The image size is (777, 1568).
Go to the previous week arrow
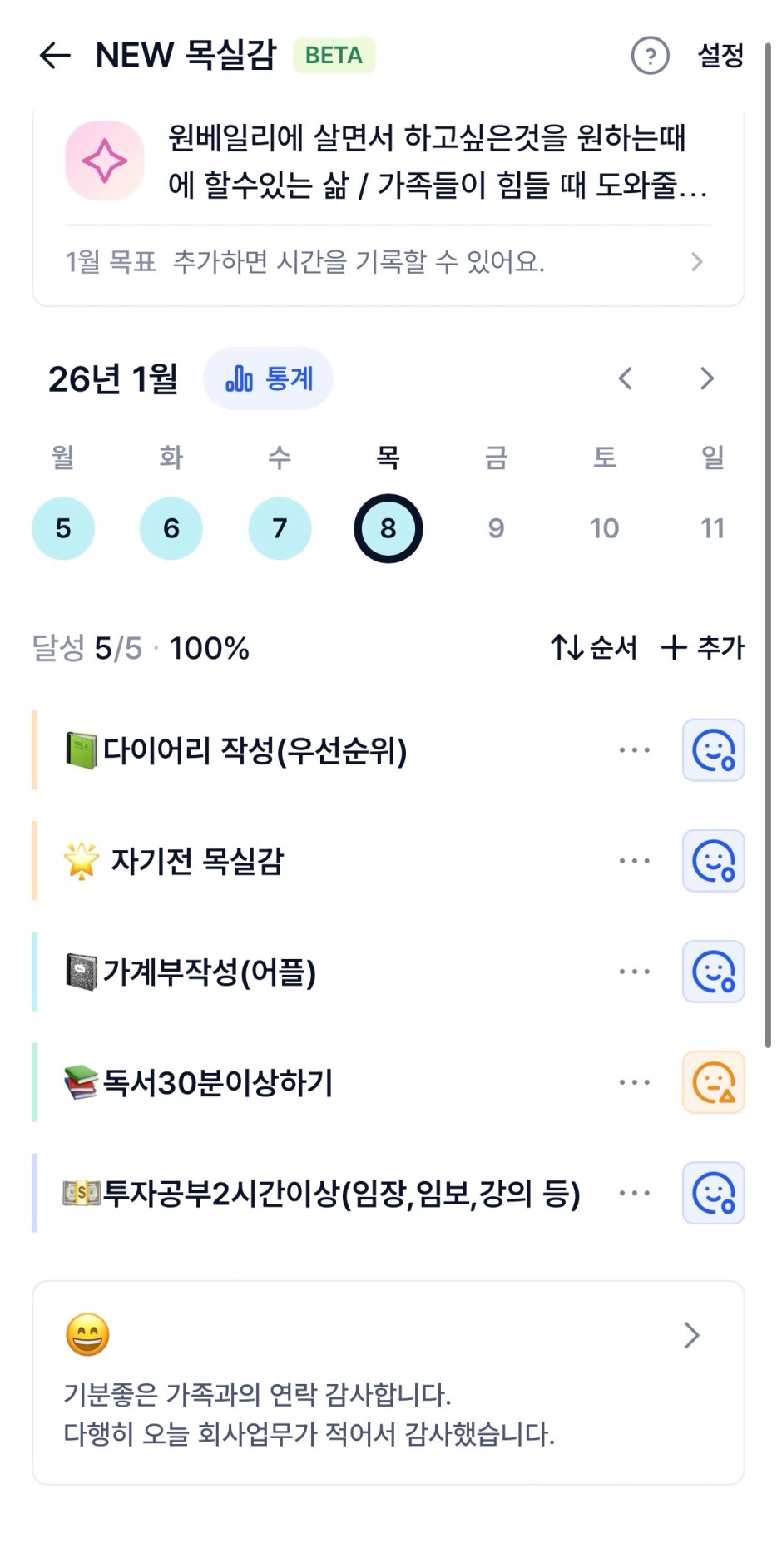[x=626, y=379]
